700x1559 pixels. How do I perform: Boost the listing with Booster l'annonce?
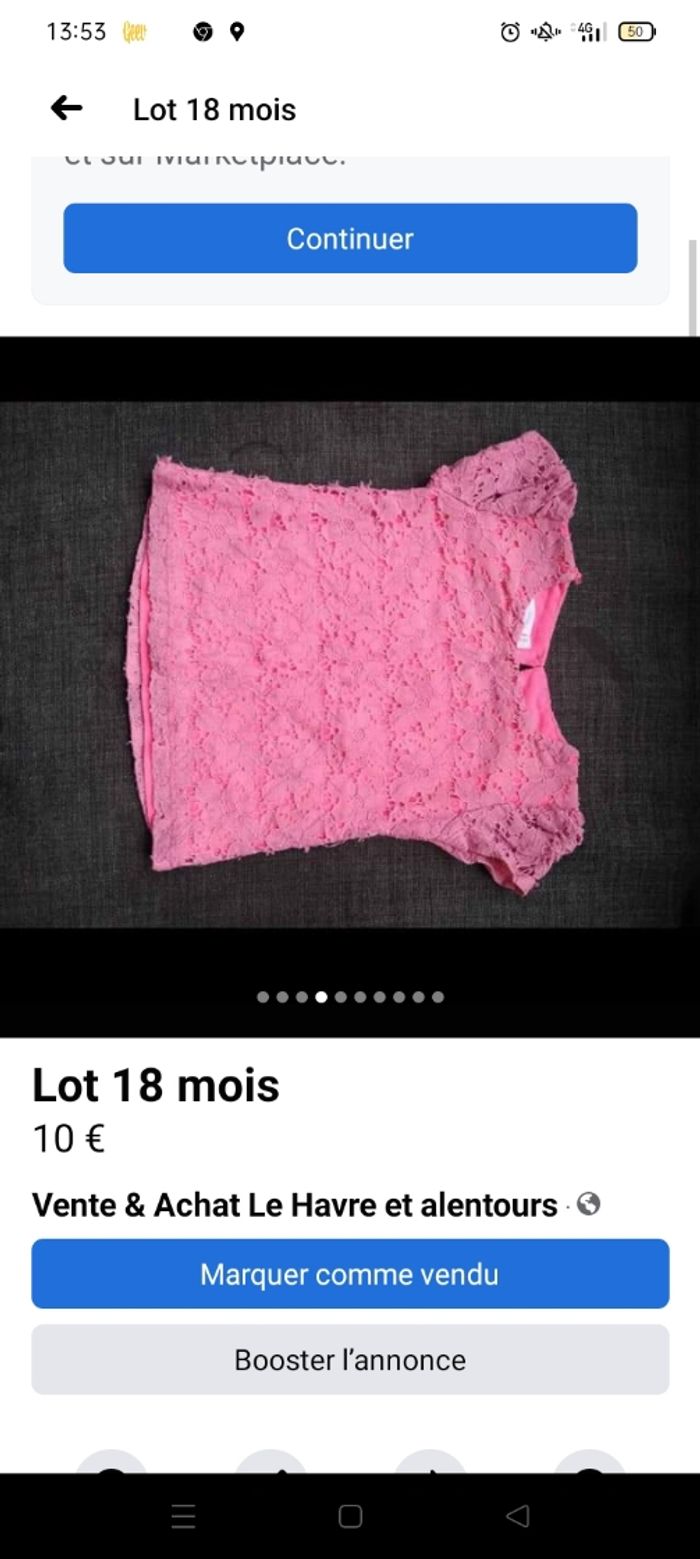(350, 1360)
